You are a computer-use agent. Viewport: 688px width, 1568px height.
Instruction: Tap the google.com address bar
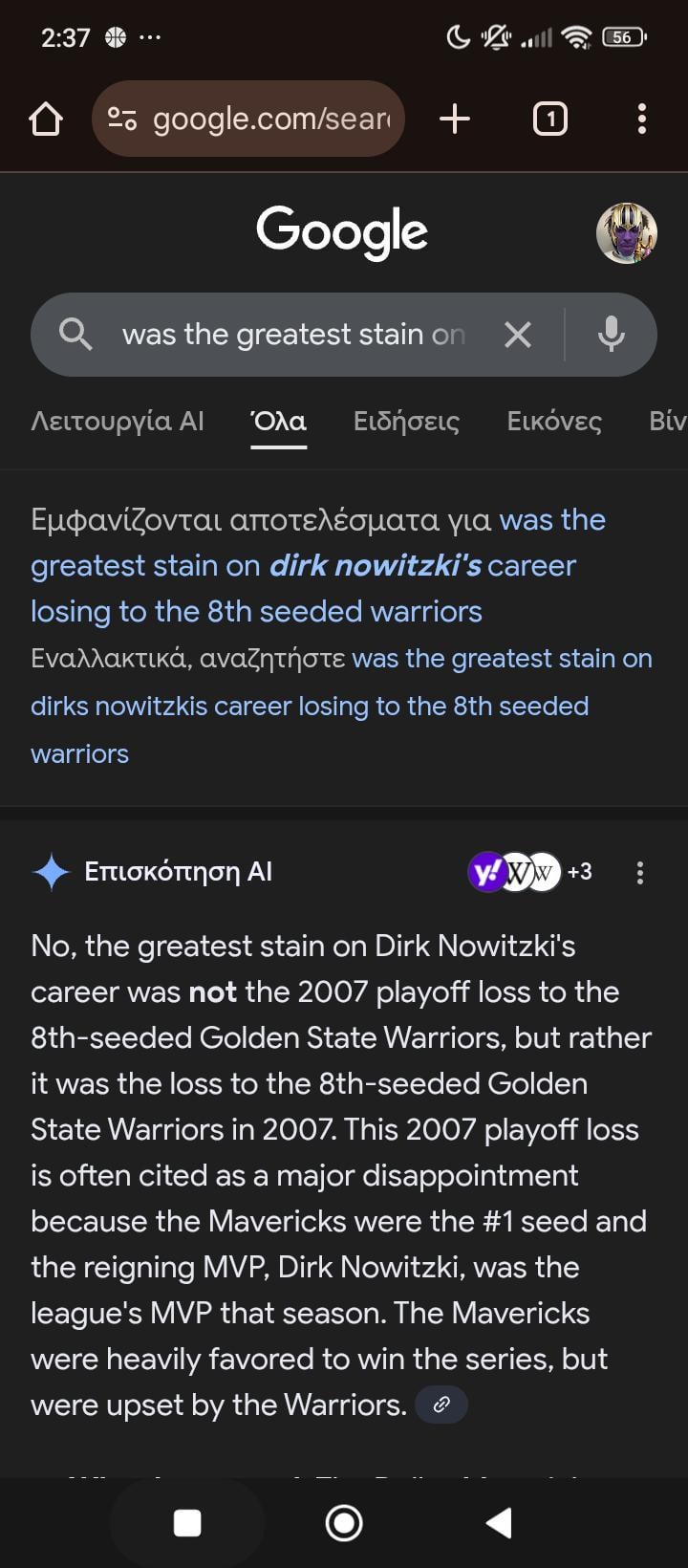(x=248, y=120)
